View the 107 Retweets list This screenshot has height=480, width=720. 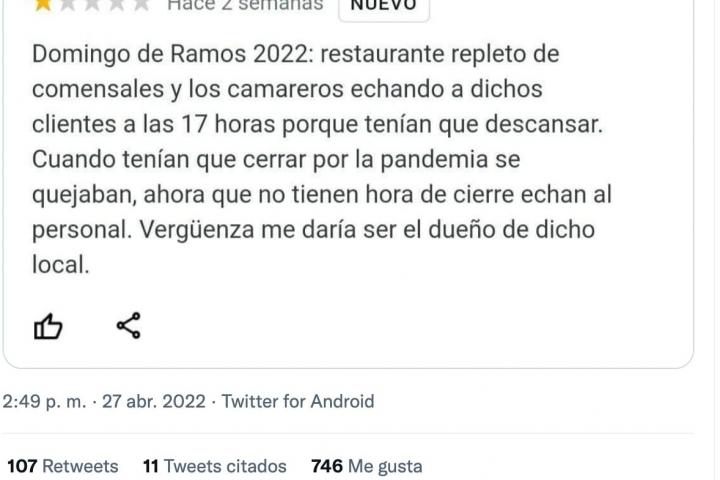[63, 466]
